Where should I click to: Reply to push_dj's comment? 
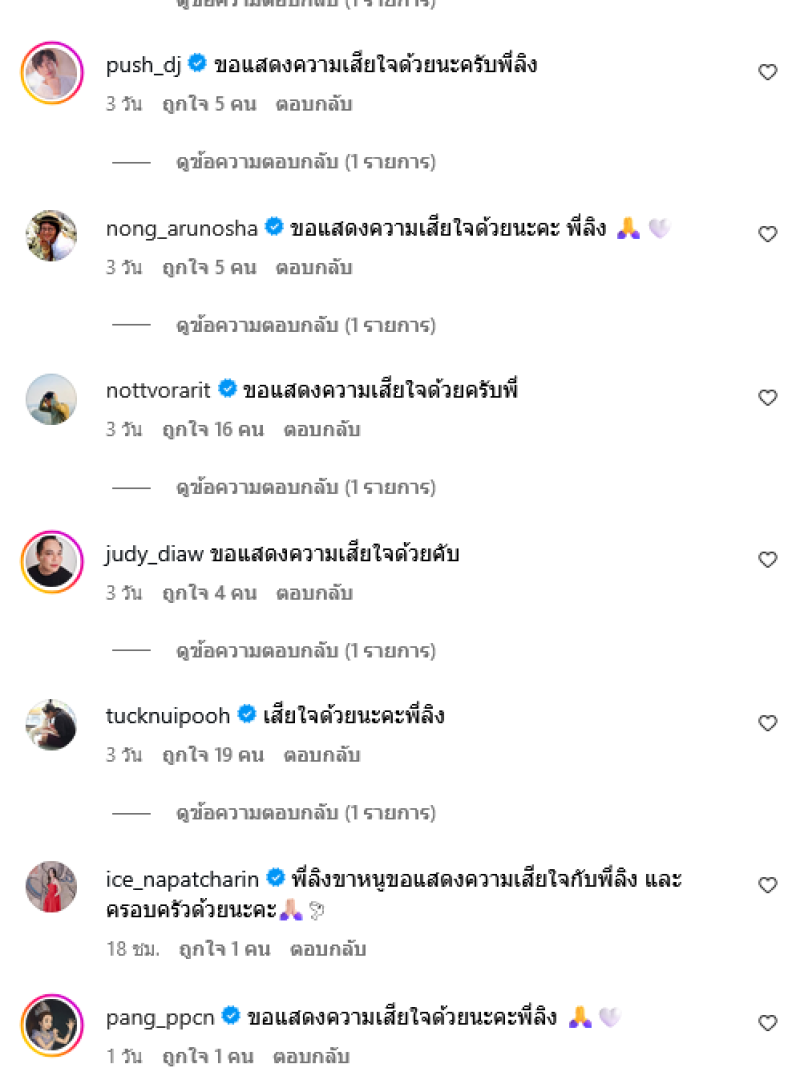tap(314, 104)
